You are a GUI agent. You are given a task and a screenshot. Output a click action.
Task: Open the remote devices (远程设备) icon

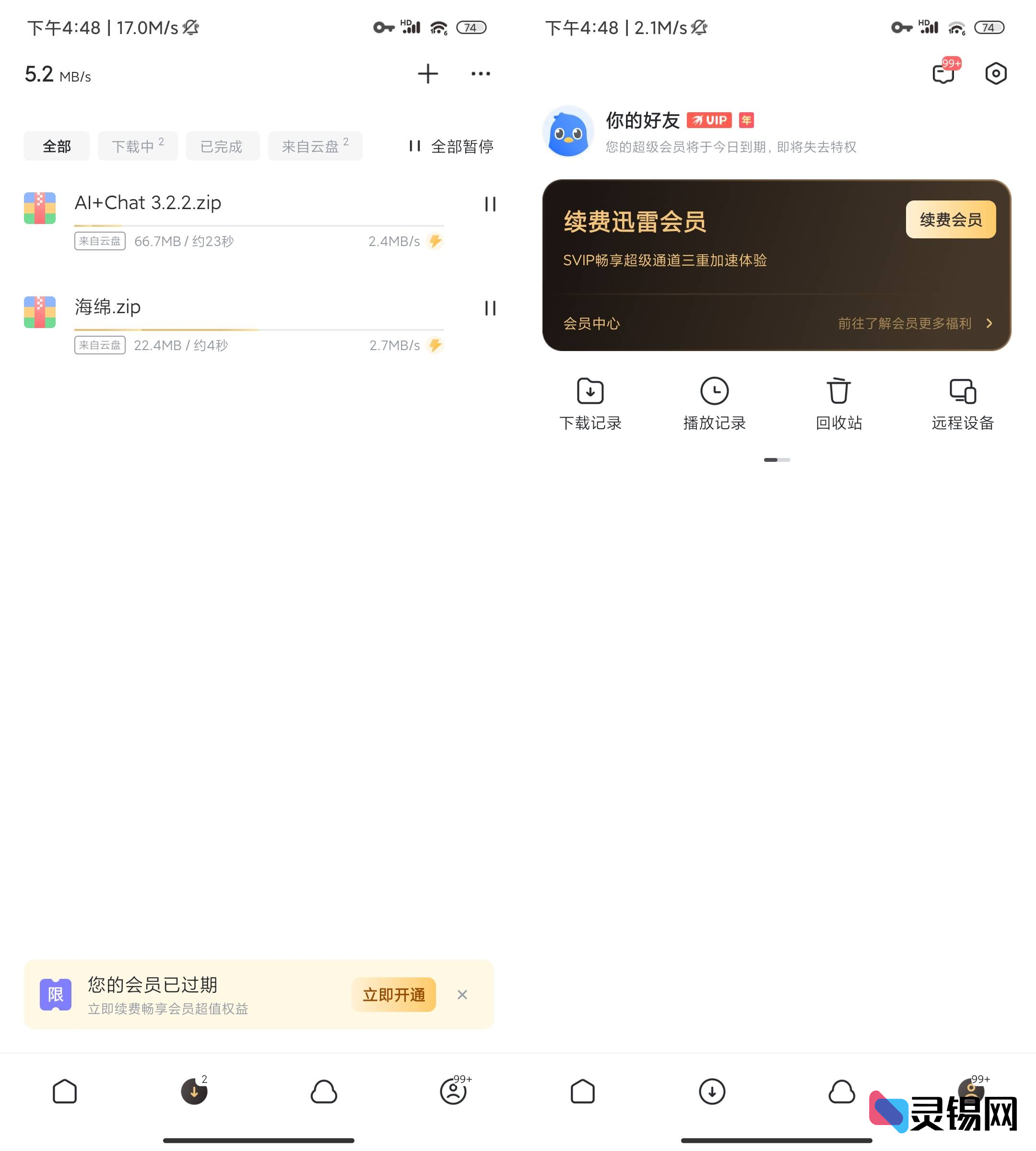click(x=963, y=391)
